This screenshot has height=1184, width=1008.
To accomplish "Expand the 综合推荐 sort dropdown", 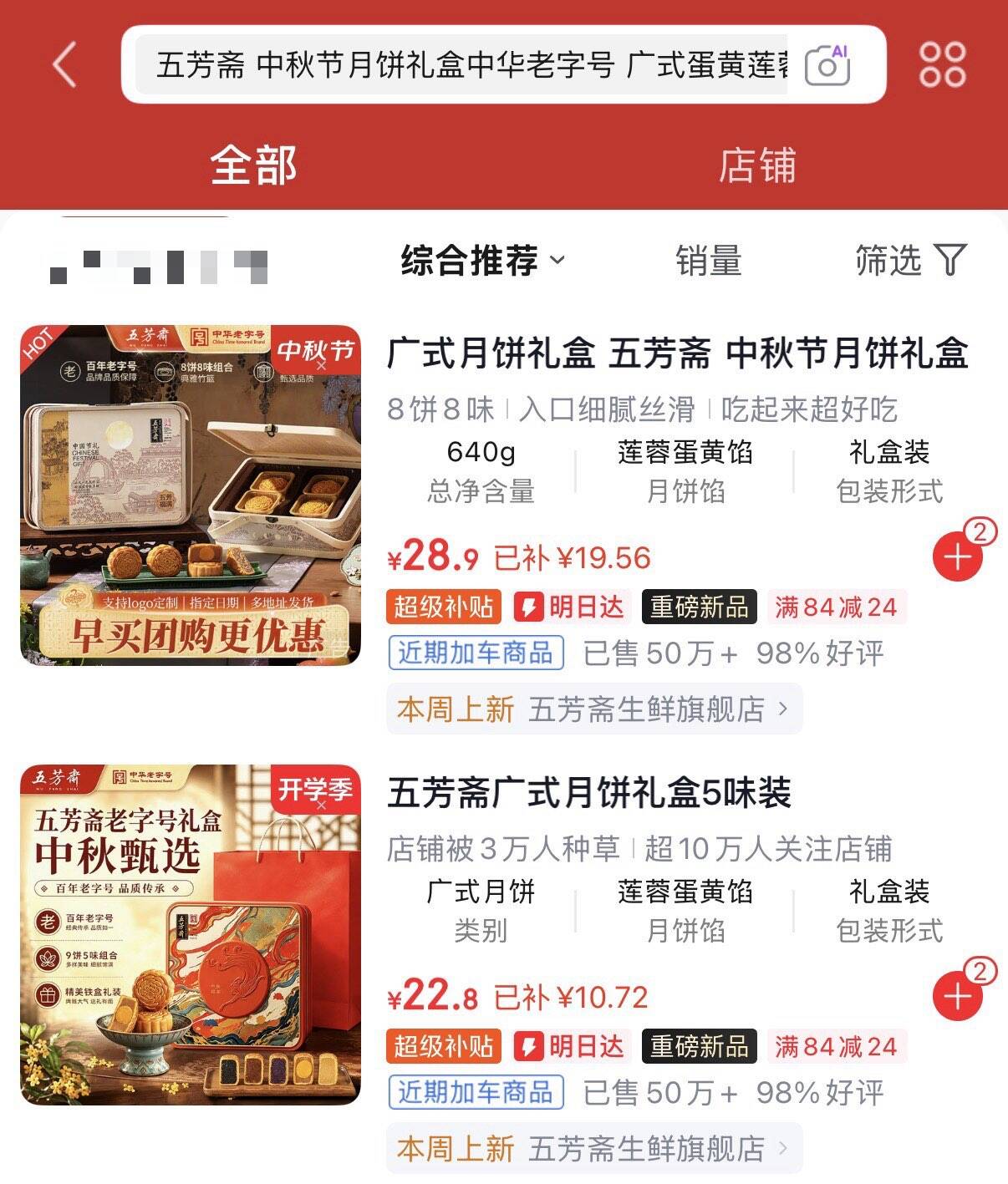I will [484, 261].
